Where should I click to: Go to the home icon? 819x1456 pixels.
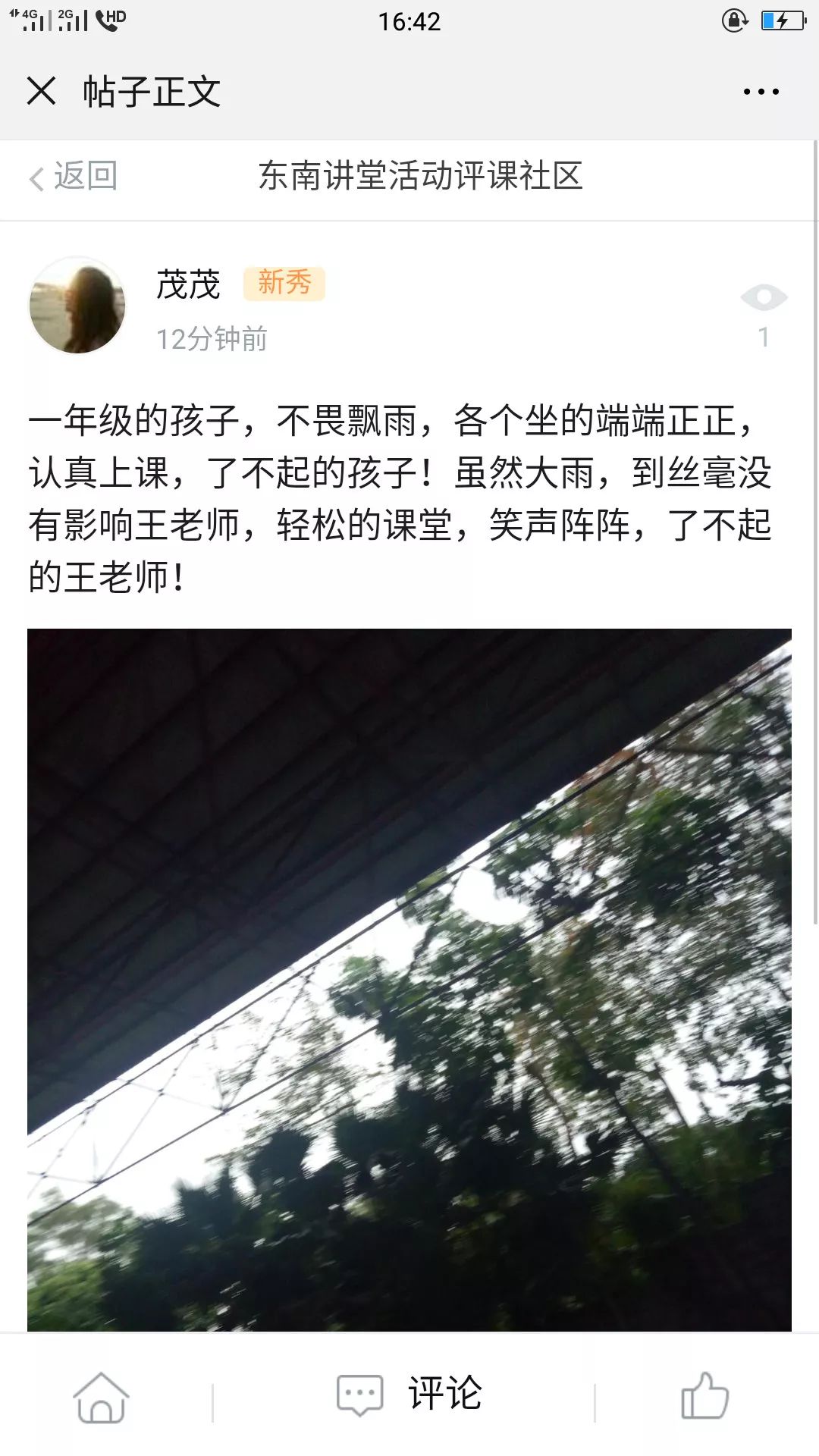click(101, 1397)
